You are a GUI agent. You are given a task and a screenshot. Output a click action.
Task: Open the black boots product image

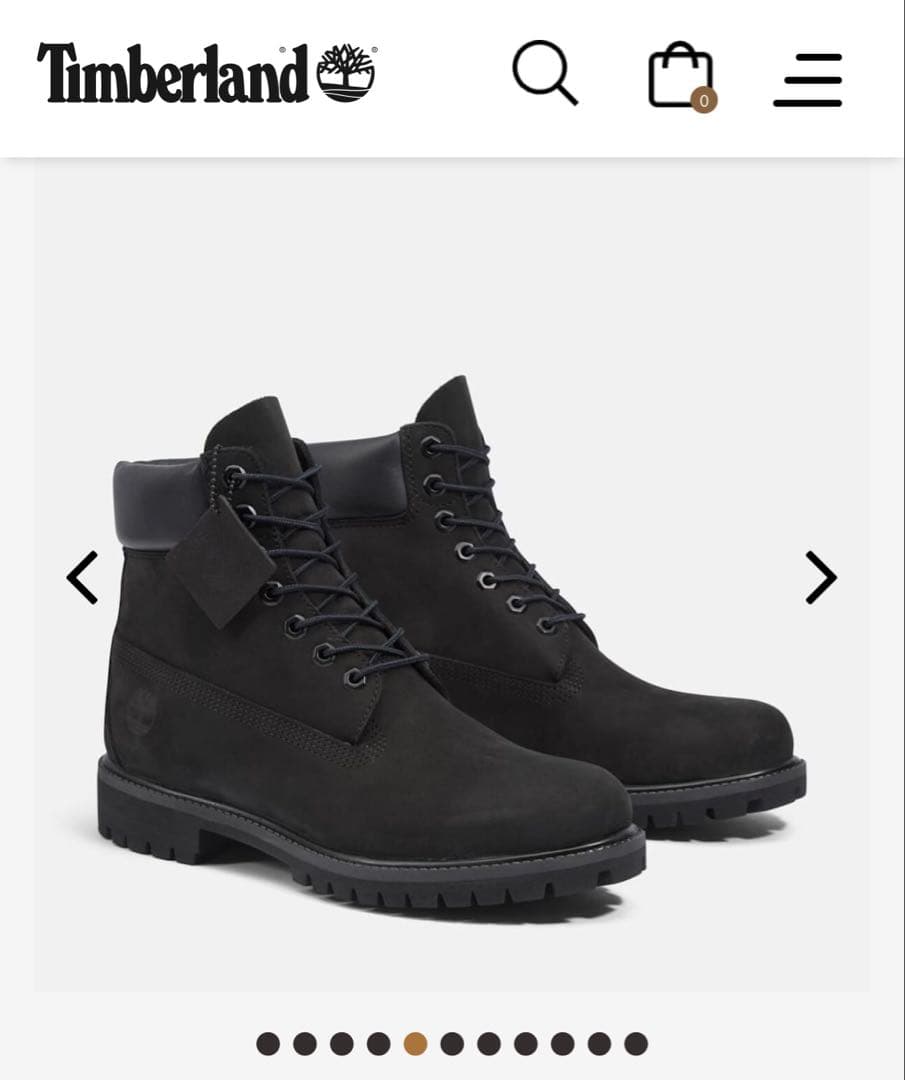452,640
